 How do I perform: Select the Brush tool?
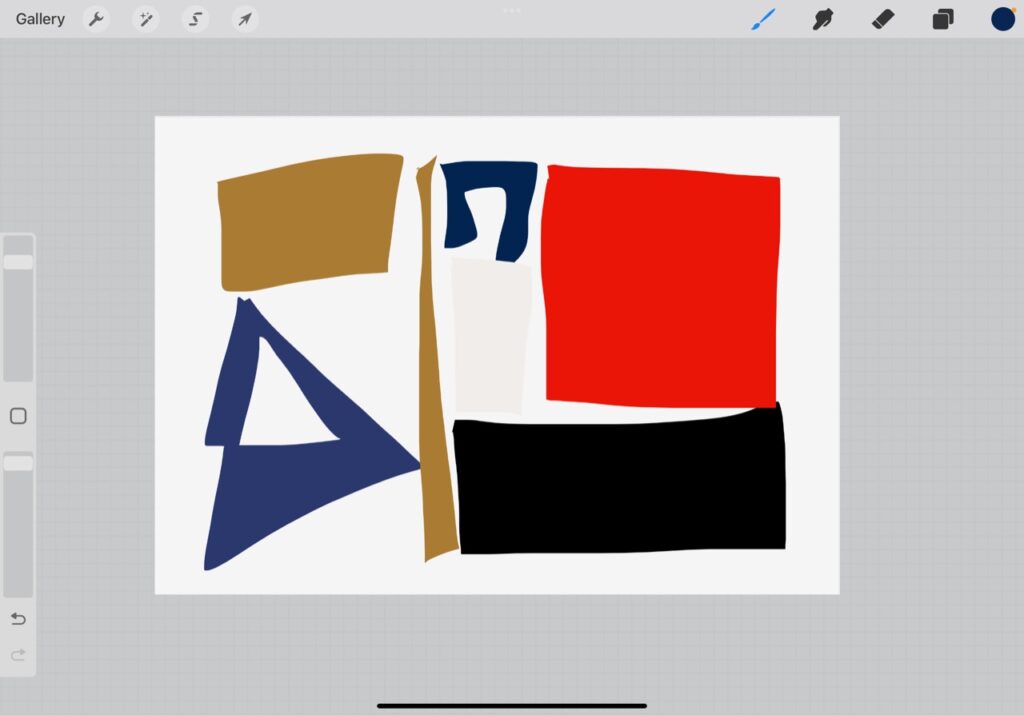pyautogui.click(x=764, y=19)
